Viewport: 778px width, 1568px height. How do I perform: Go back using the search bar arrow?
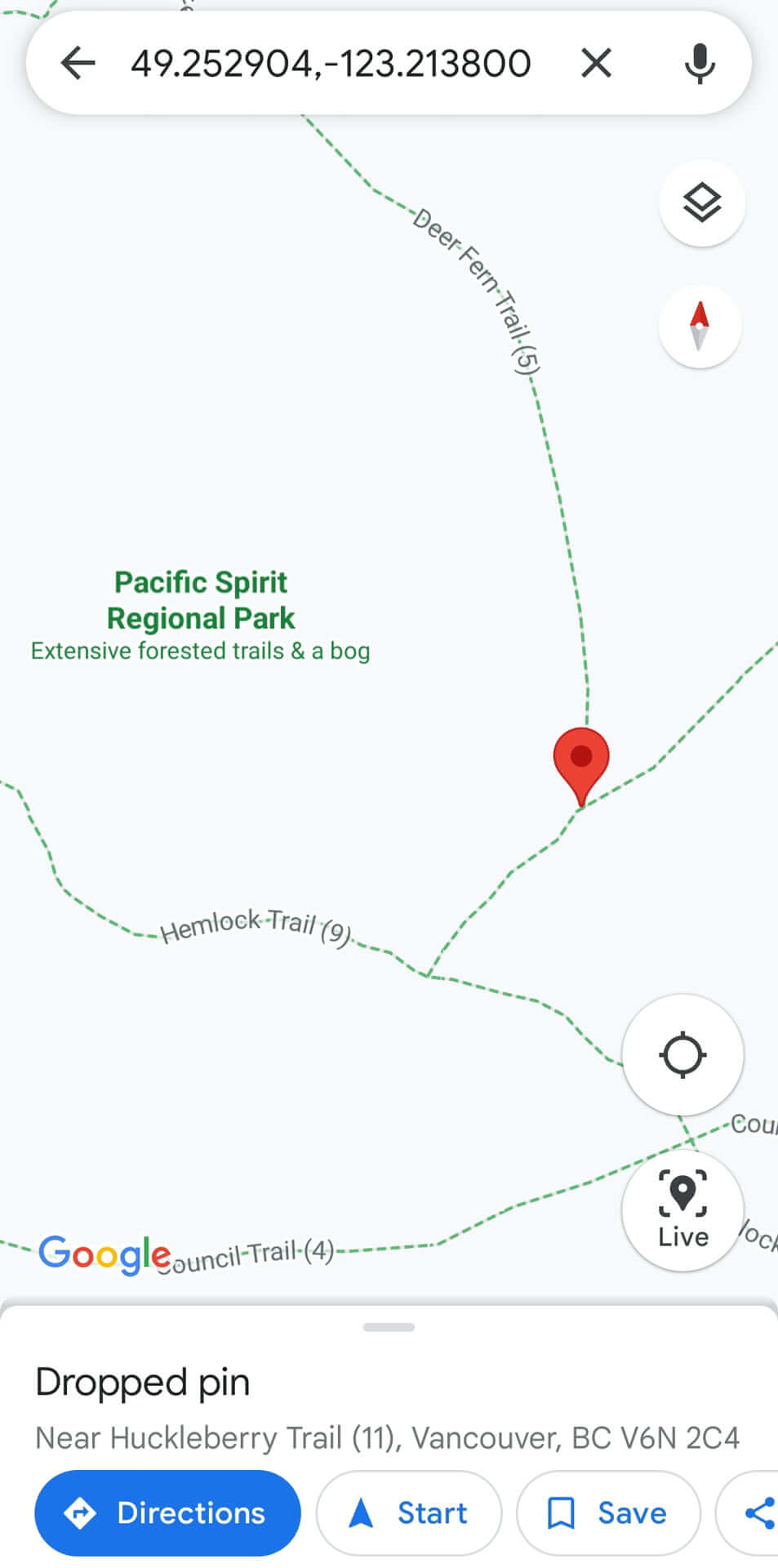[78, 63]
